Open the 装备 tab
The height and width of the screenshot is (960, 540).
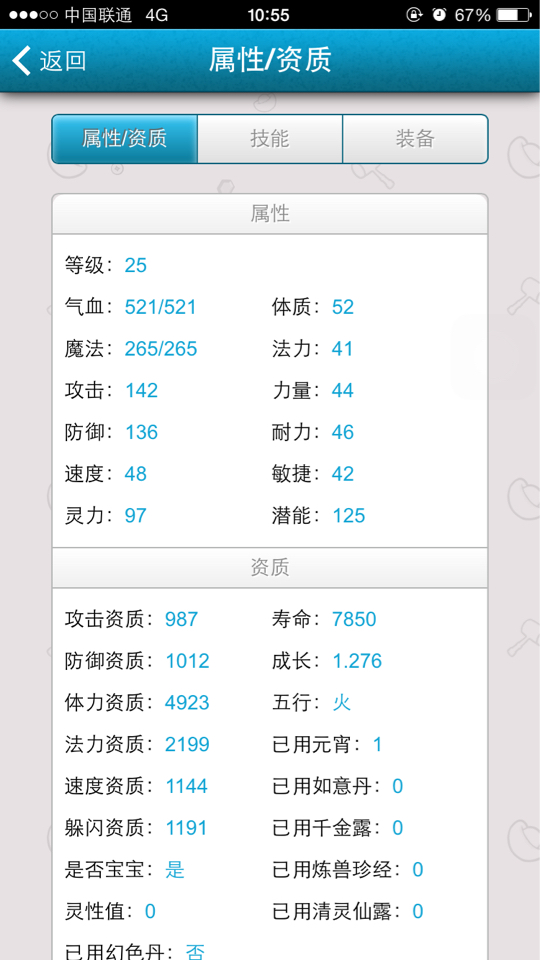[415, 139]
